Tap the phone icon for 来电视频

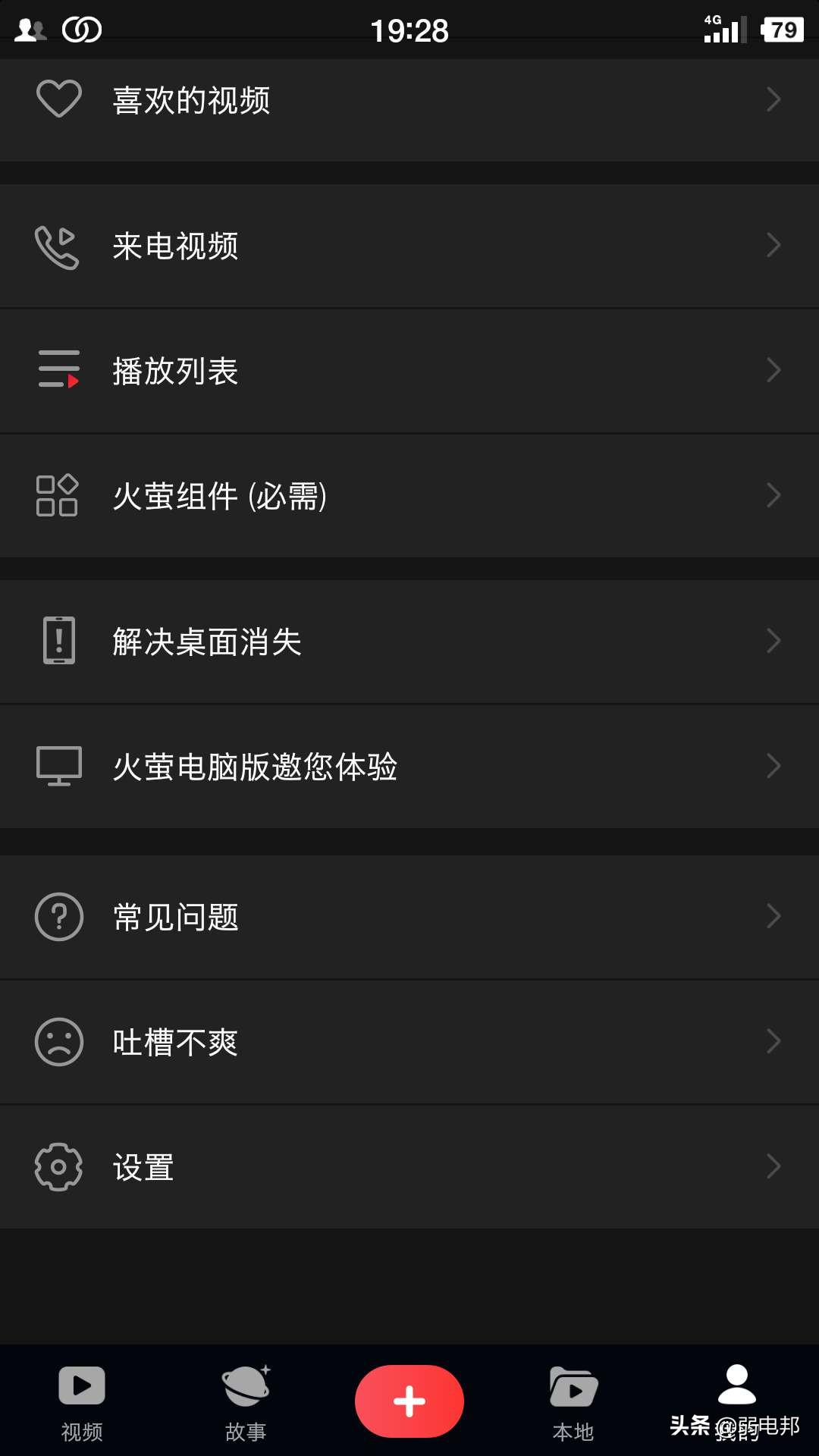pyautogui.click(x=59, y=246)
